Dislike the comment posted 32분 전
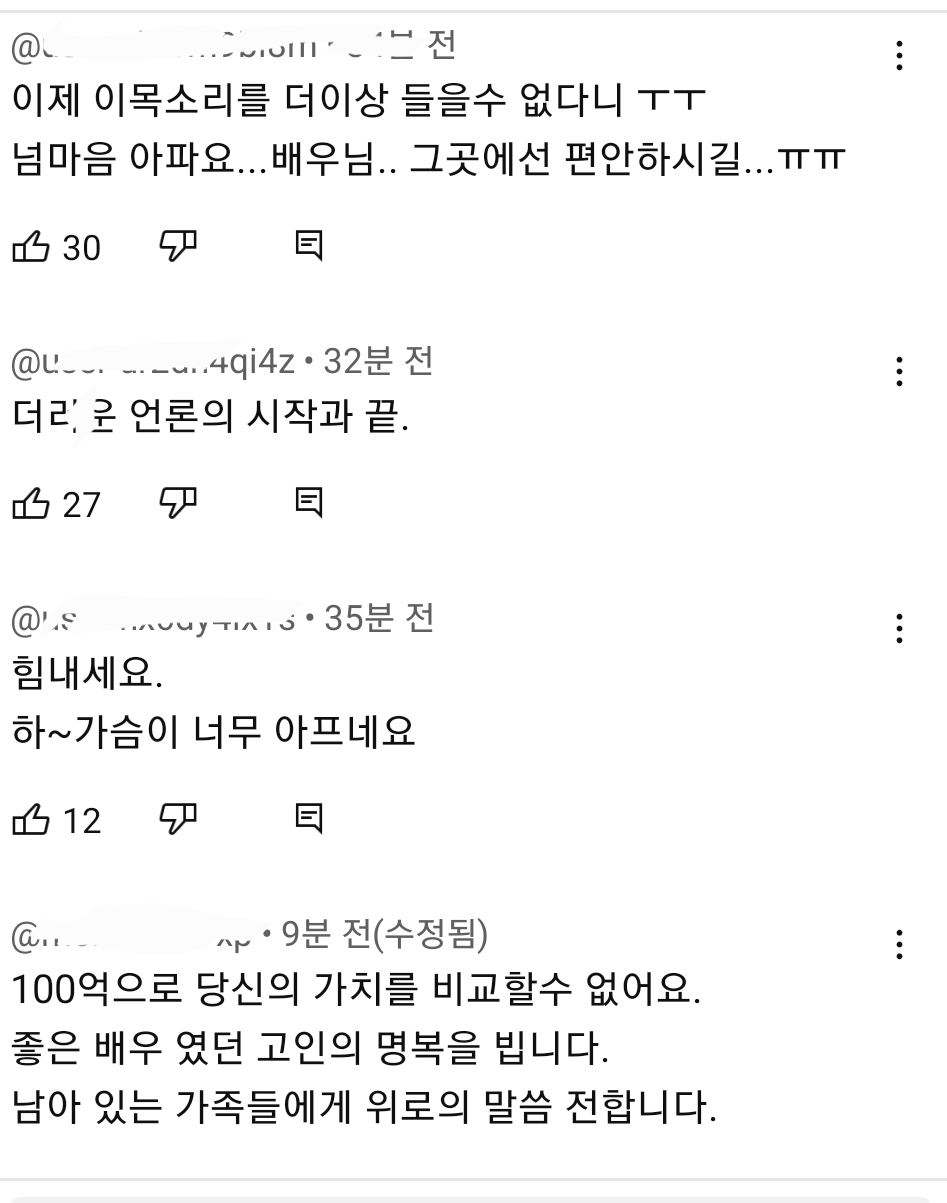Screen dimensions: 947x1203 pyautogui.click(x=179, y=504)
